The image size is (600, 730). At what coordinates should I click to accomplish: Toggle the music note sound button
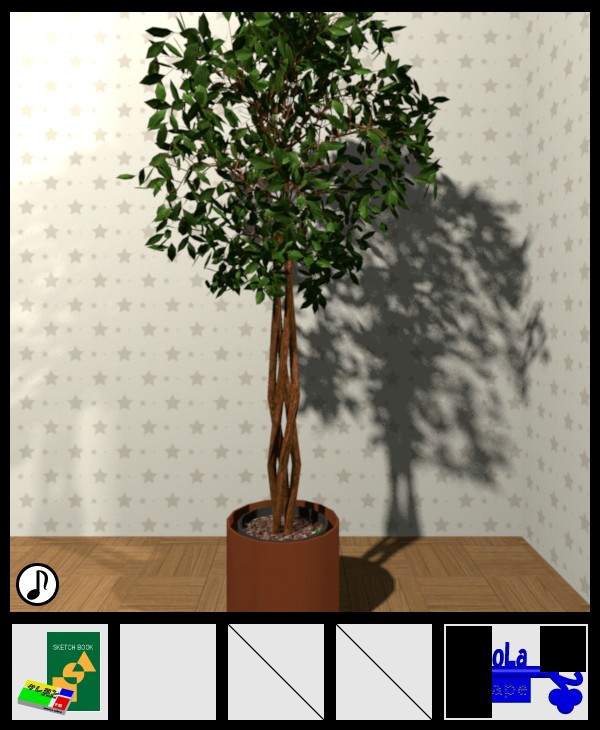[37, 584]
